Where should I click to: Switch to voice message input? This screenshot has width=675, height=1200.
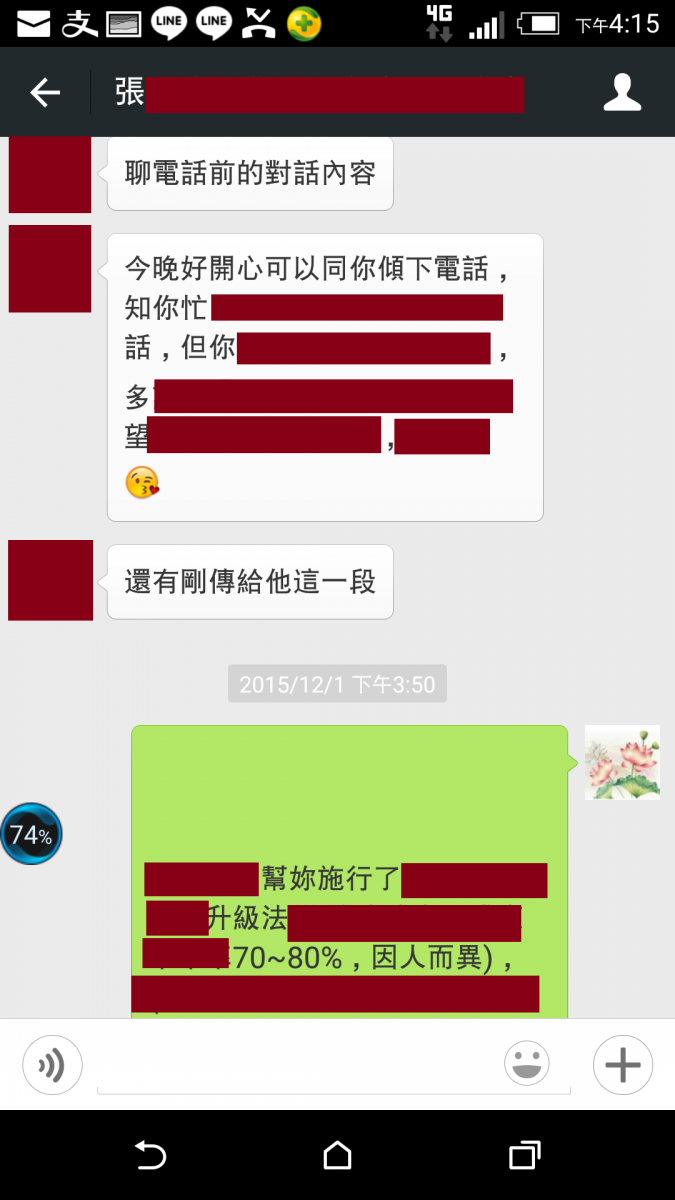click(x=52, y=1065)
